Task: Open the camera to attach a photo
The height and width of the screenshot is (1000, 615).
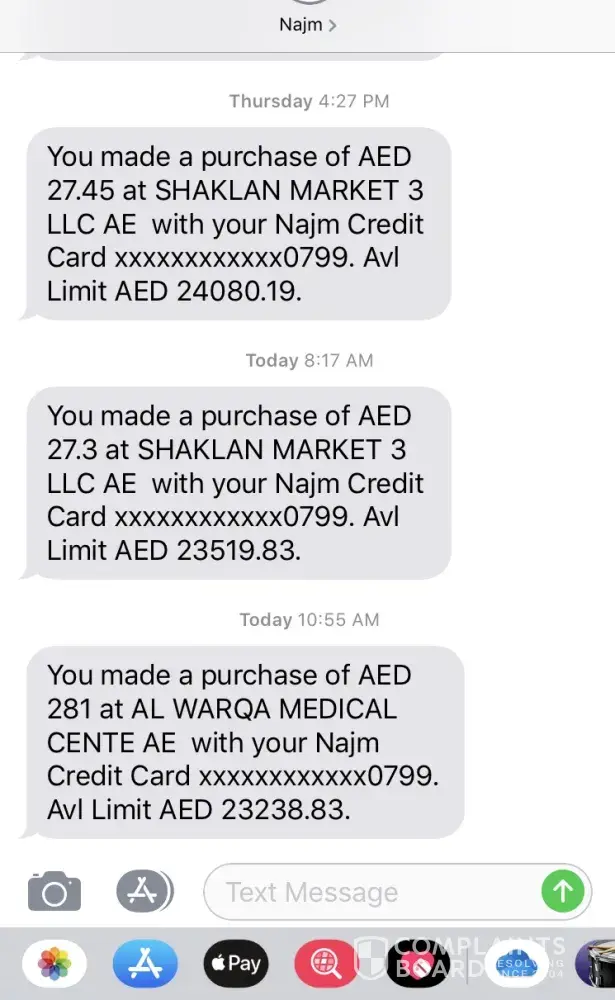Action: [x=54, y=891]
